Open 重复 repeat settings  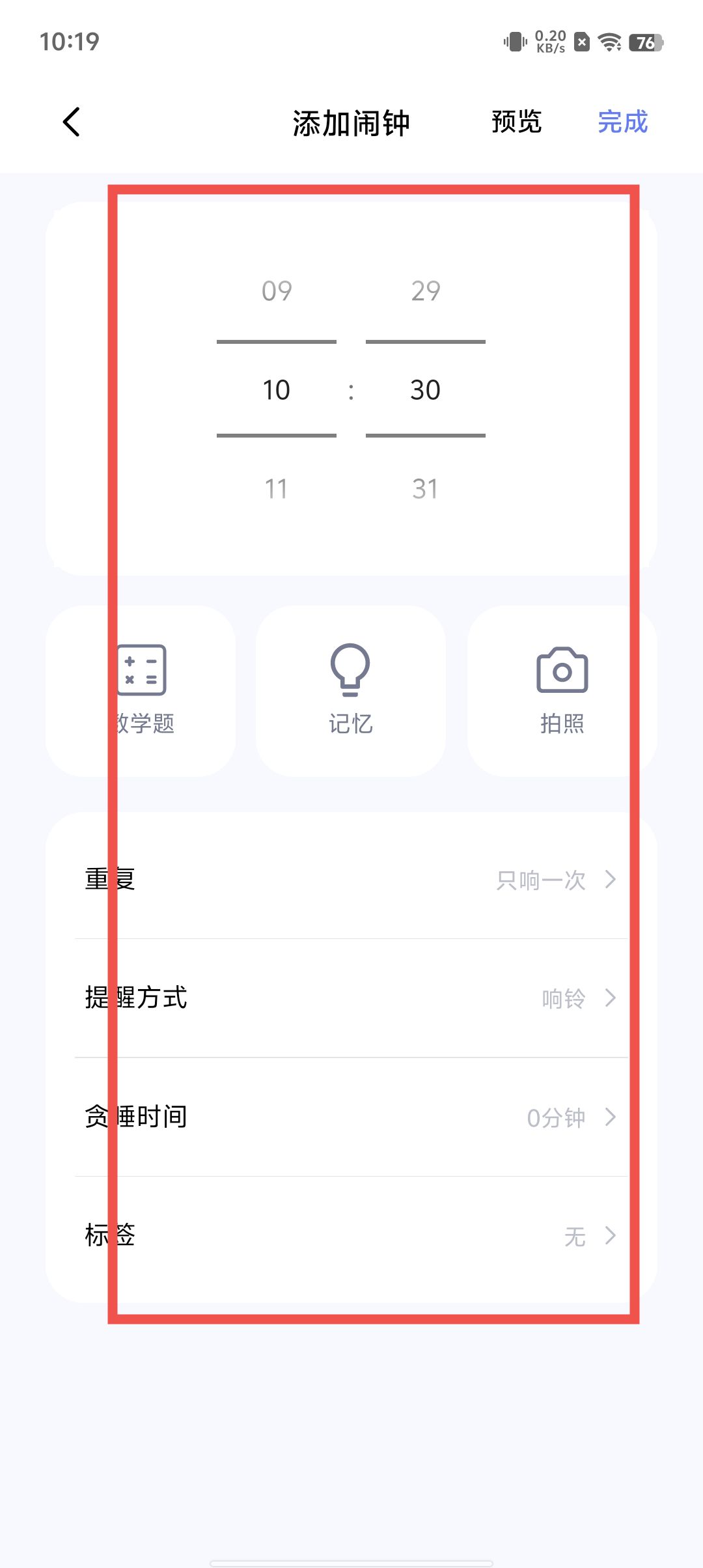click(x=351, y=880)
